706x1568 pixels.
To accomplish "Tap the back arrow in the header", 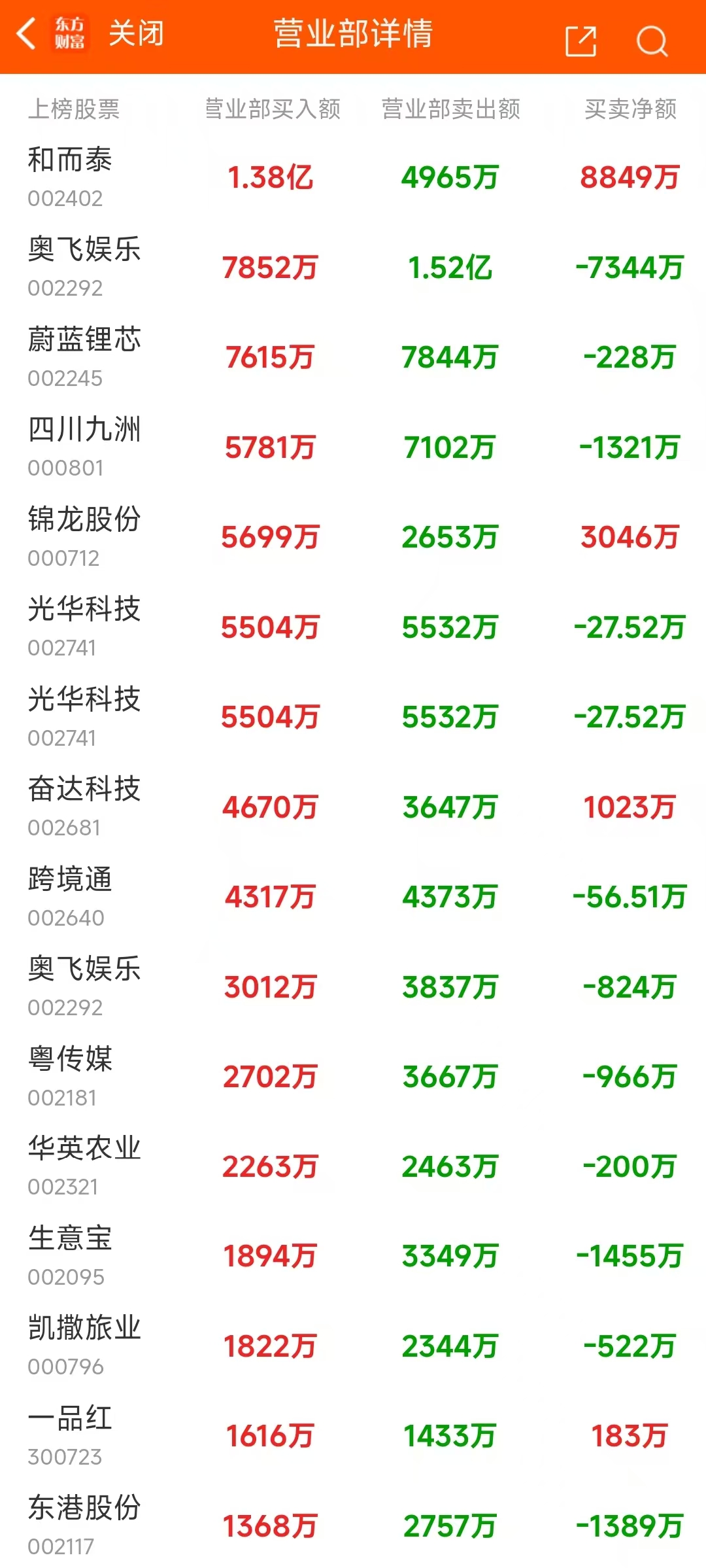I will pyautogui.click(x=26, y=34).
